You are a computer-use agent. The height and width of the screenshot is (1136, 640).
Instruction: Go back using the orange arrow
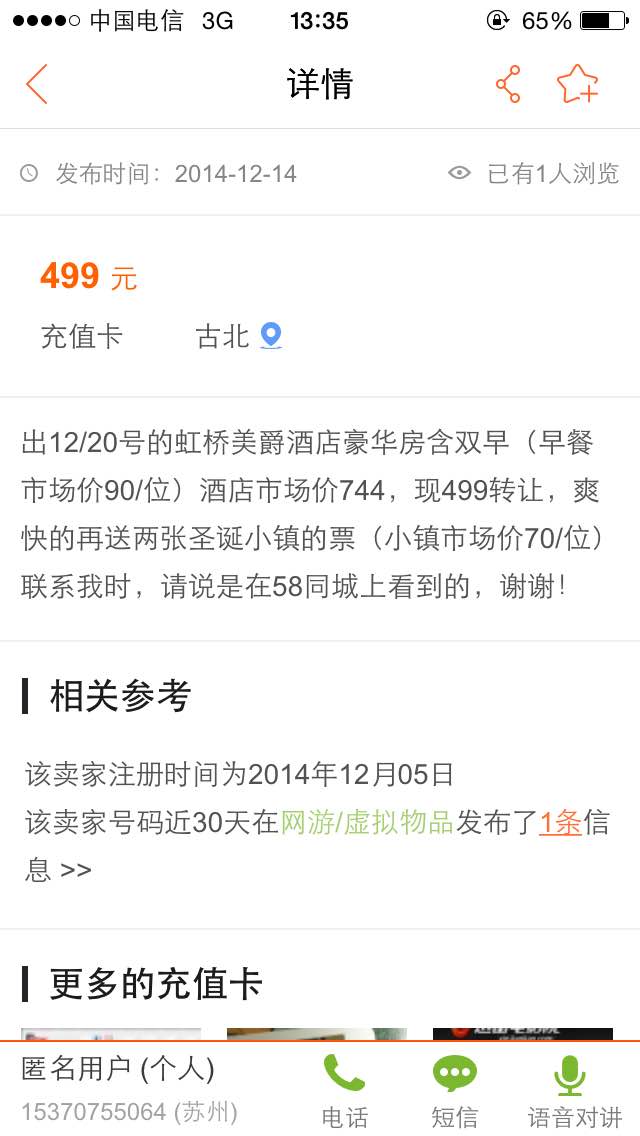pyautogui.click(x=37, y=84)
